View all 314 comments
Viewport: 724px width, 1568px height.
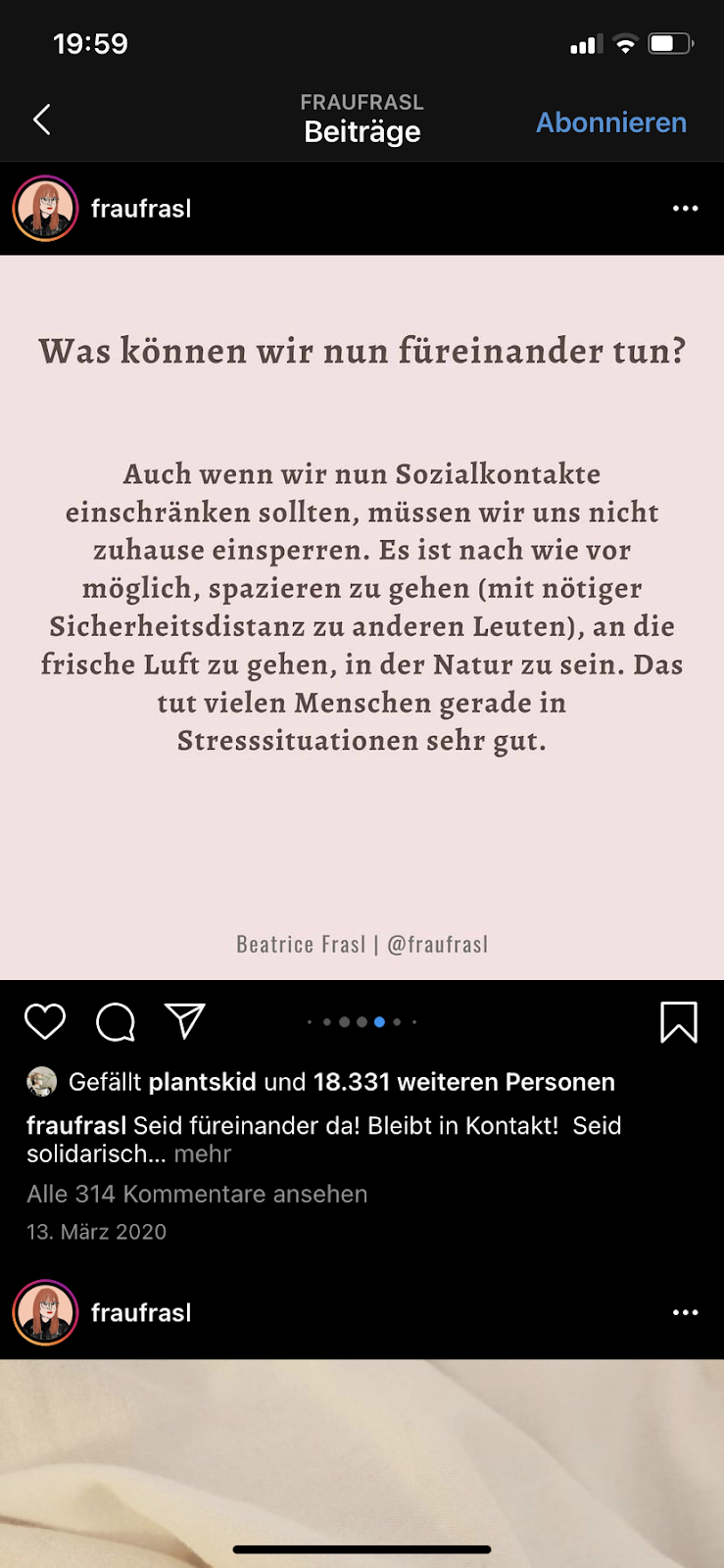(197, 1194)
